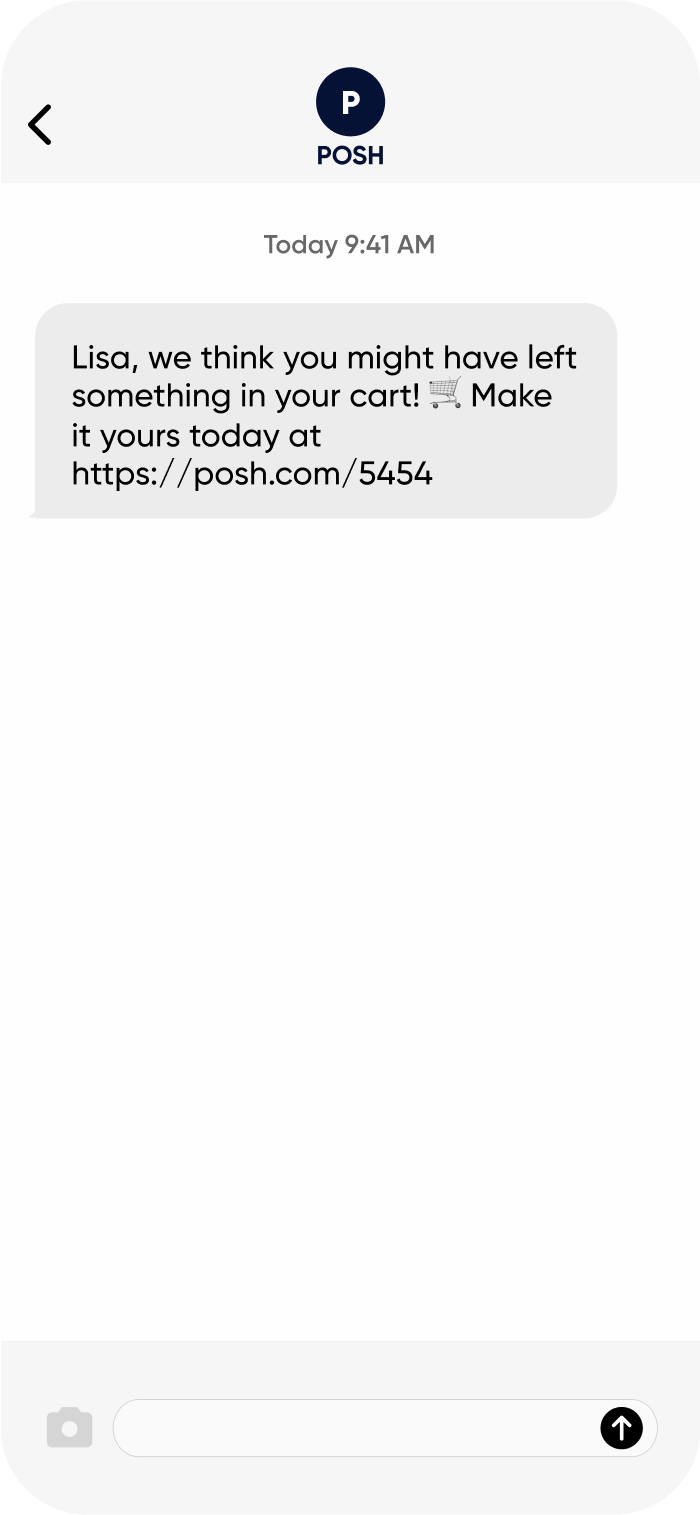Open the posh.com/5454 link

(x=252, y=474)
